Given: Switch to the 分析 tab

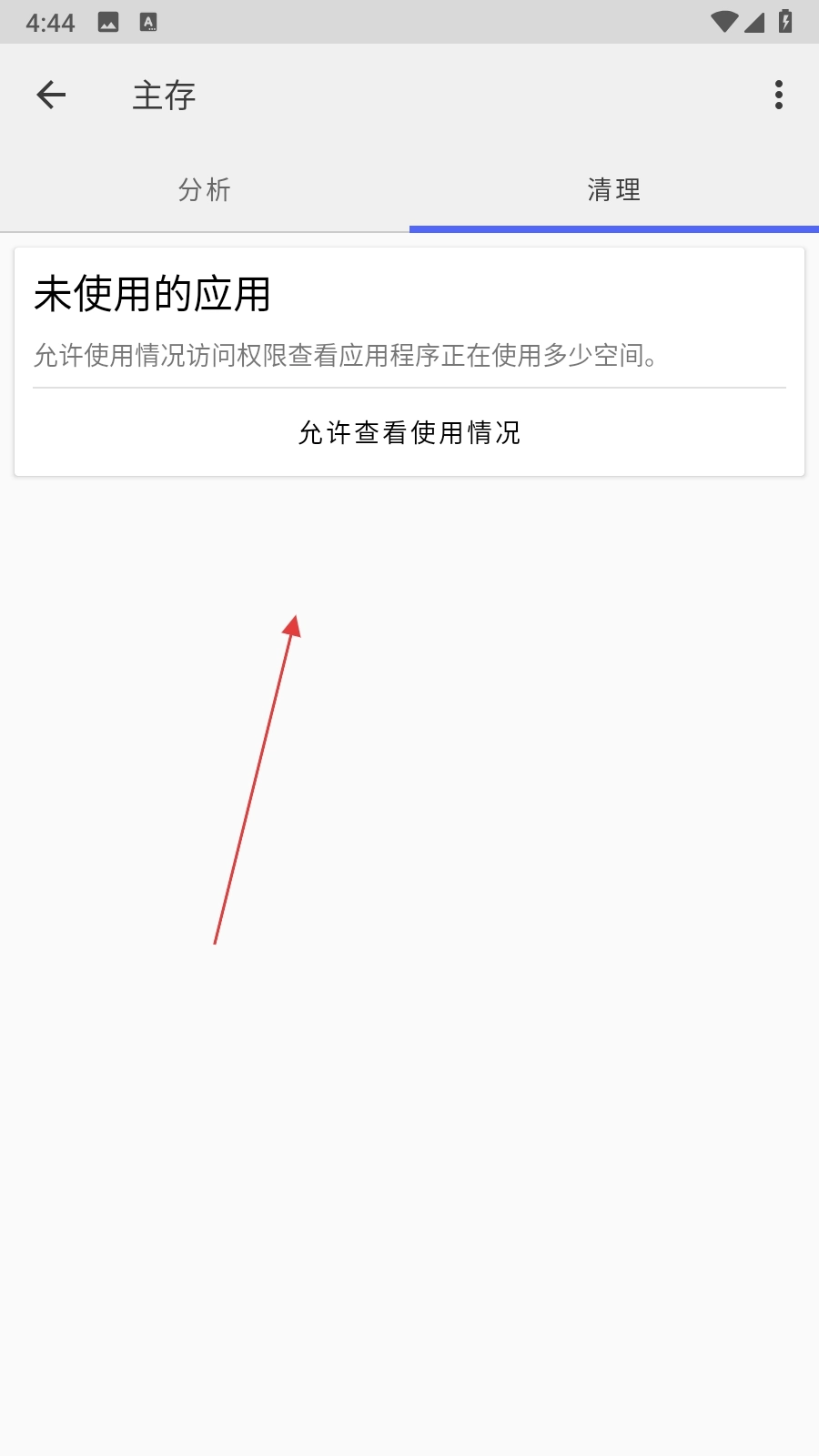Looking at the screenshot, I should click(x=205, y=190).
